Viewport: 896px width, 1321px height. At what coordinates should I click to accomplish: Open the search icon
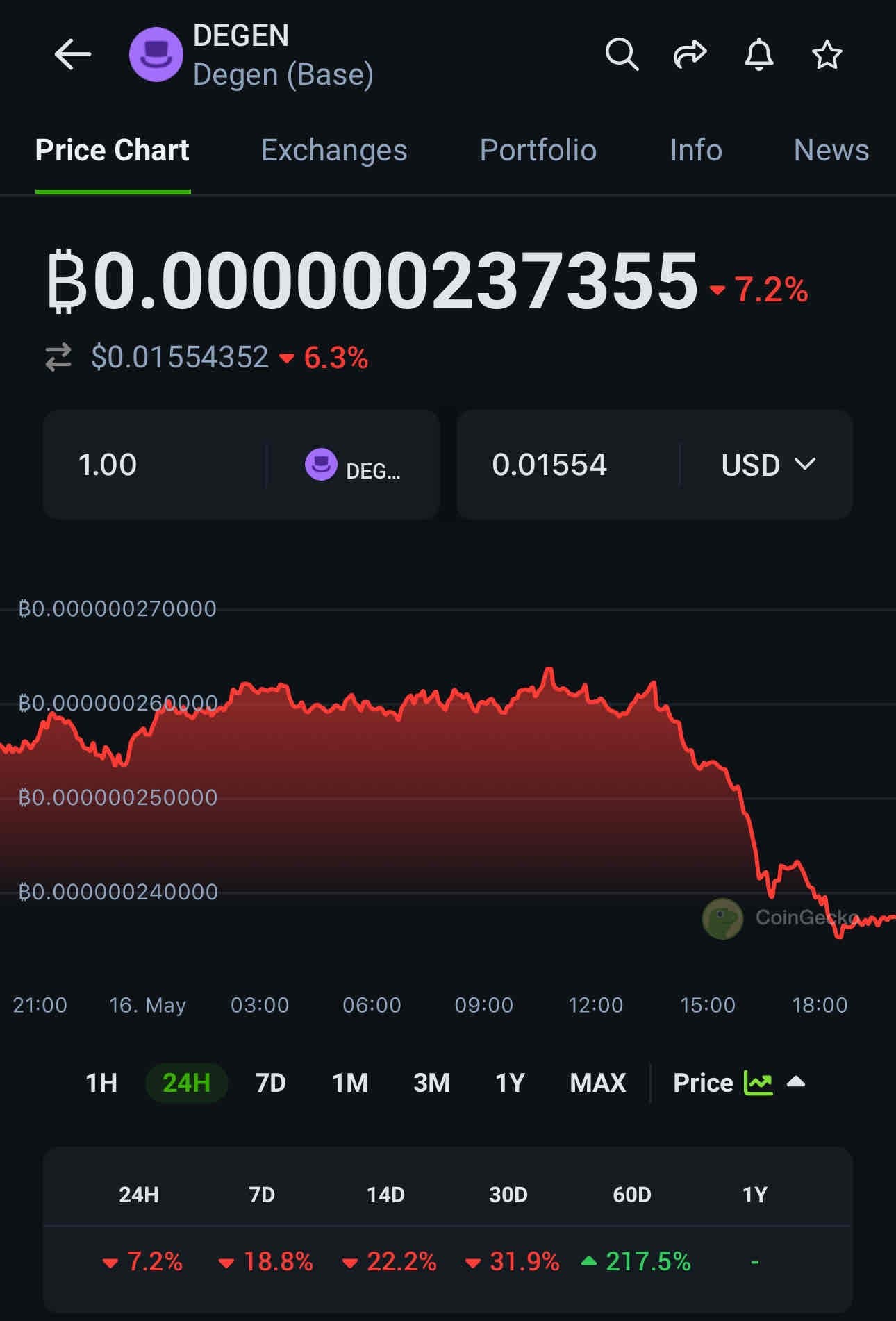click(622, 55)
